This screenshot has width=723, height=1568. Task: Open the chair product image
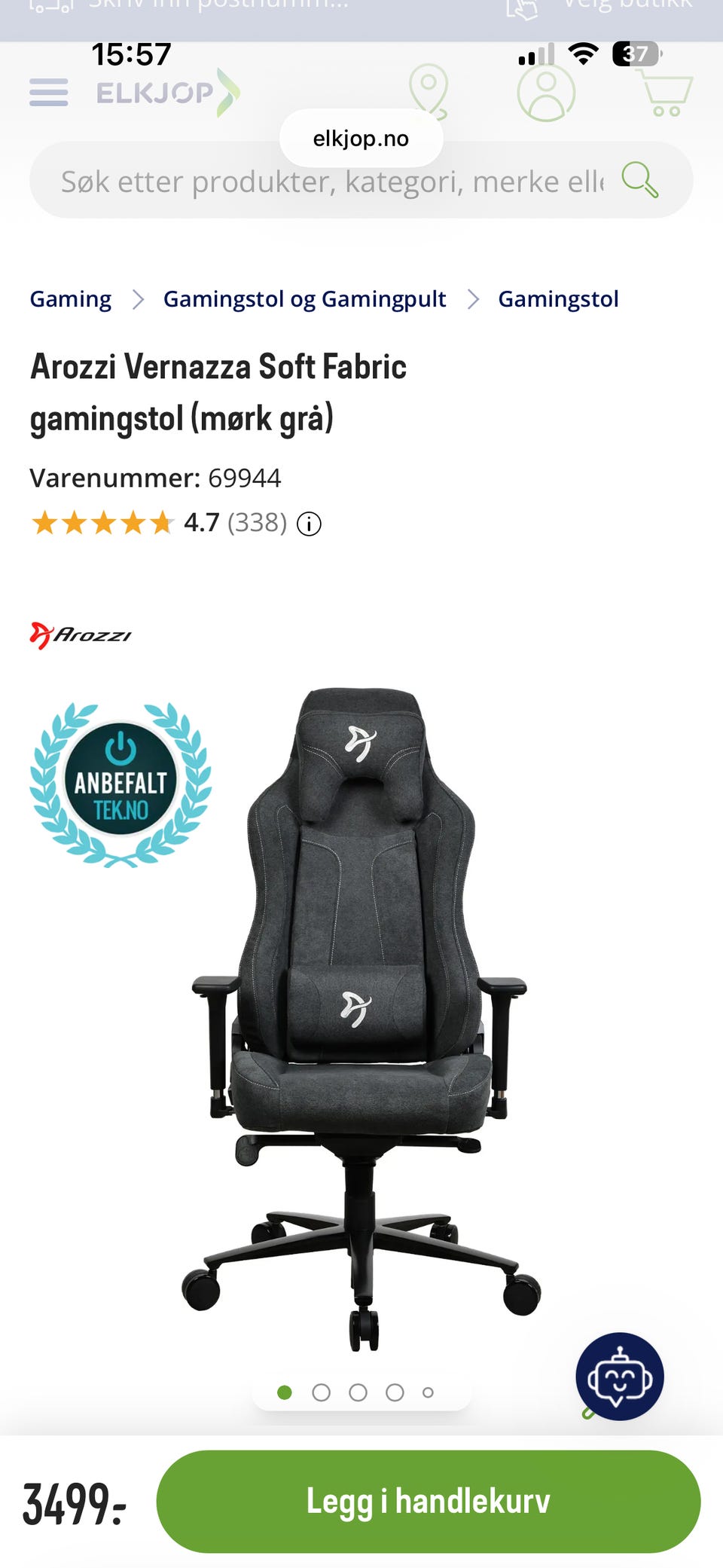[x=361, y=1017]
